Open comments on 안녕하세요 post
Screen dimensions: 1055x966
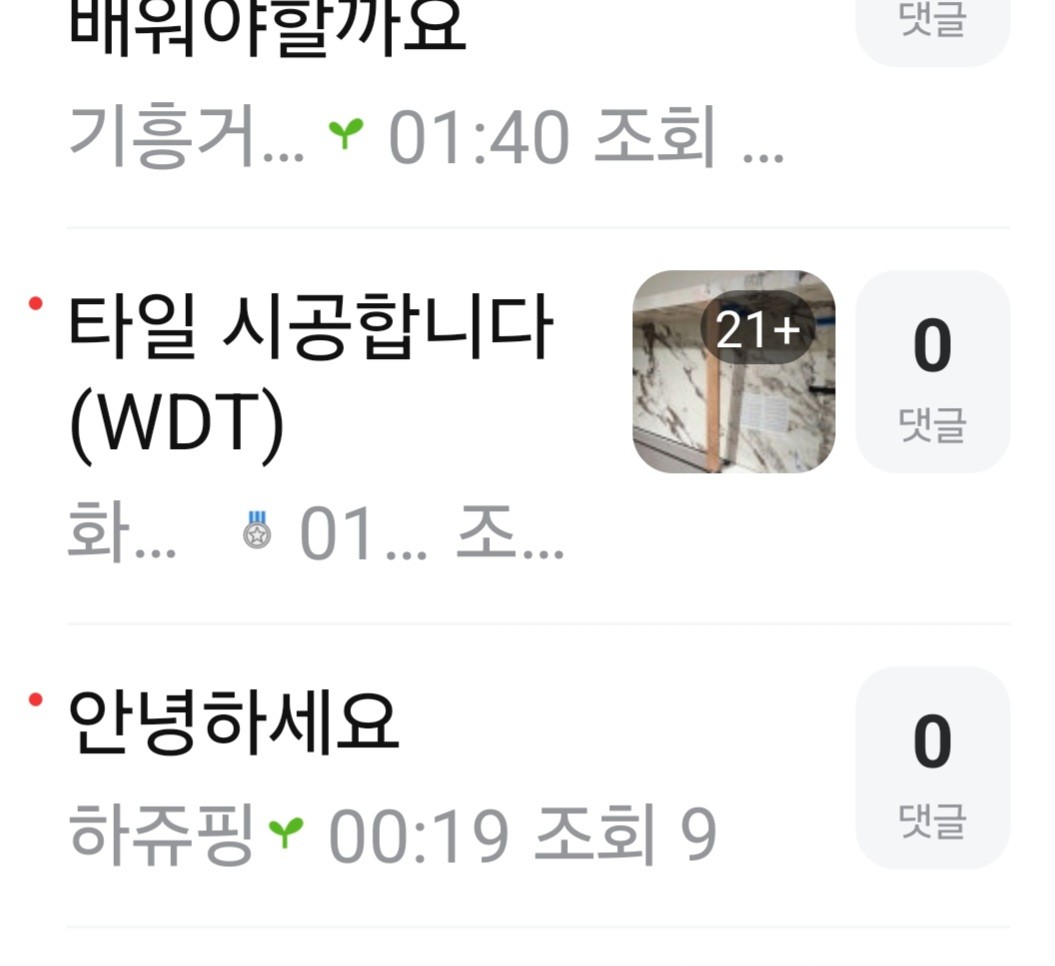[932, 767]
